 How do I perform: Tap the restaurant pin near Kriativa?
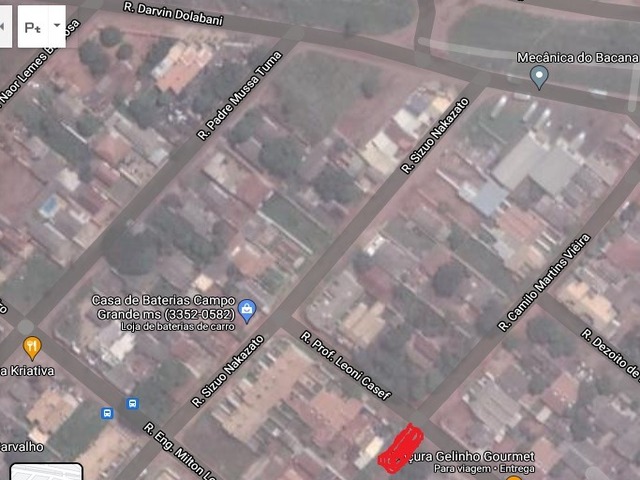tap(32, 347)
